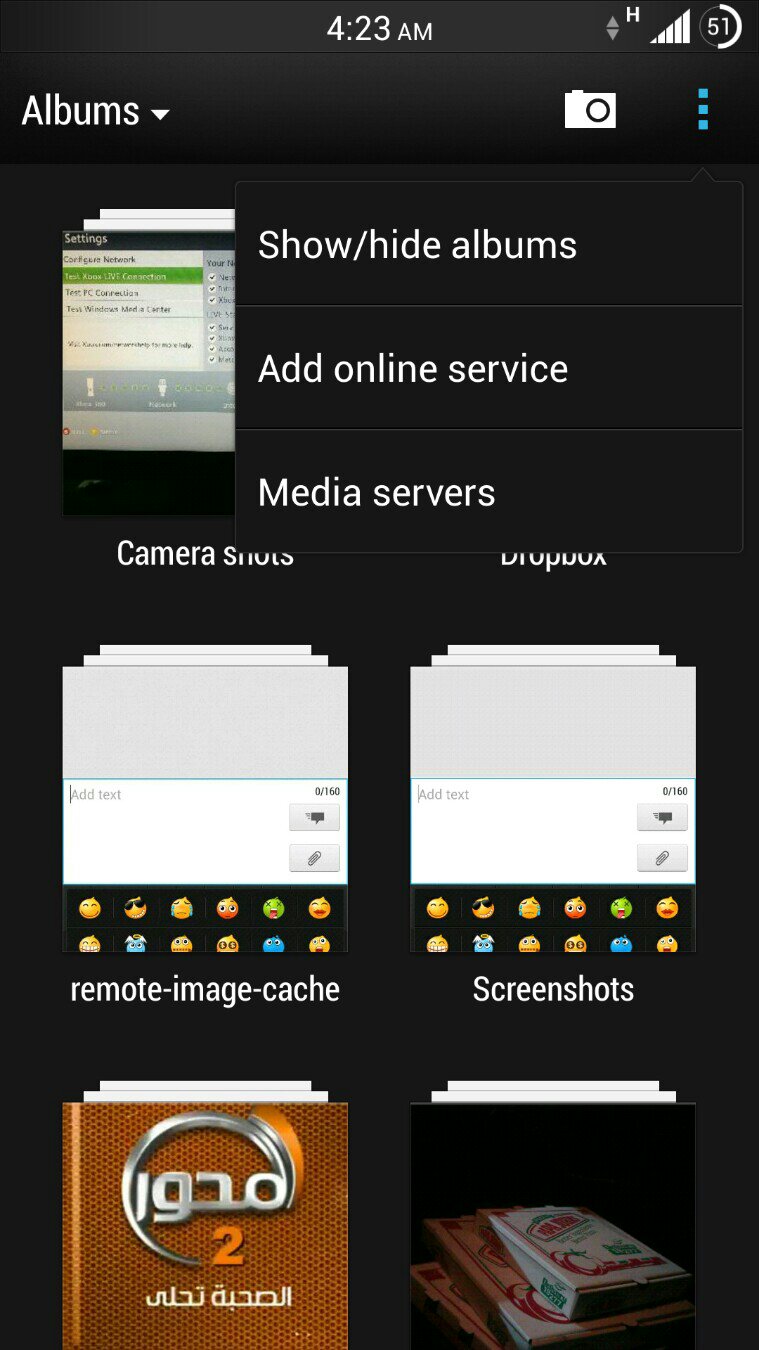Tap the three-dot overflow menu
This screenshot has height=1350, width=759.
703,110
